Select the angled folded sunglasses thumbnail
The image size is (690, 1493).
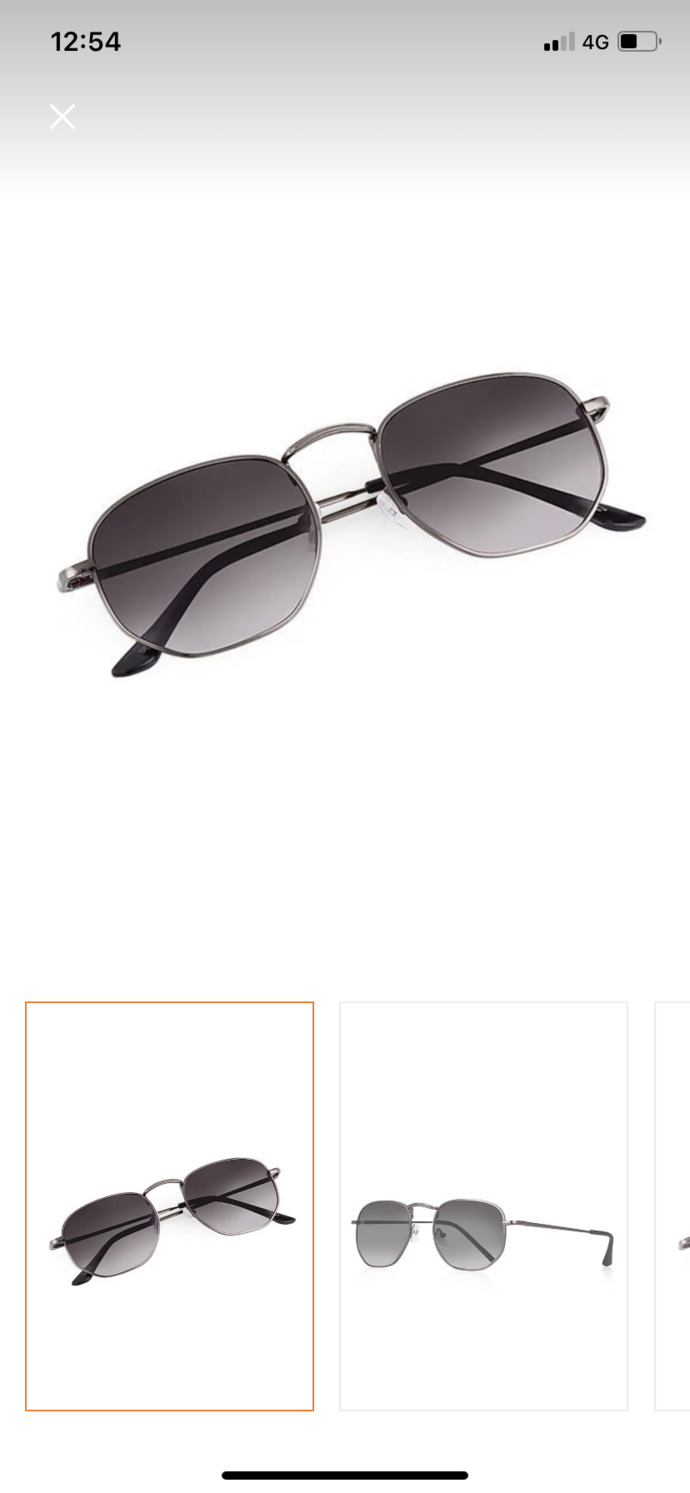tap(169, 1206)
